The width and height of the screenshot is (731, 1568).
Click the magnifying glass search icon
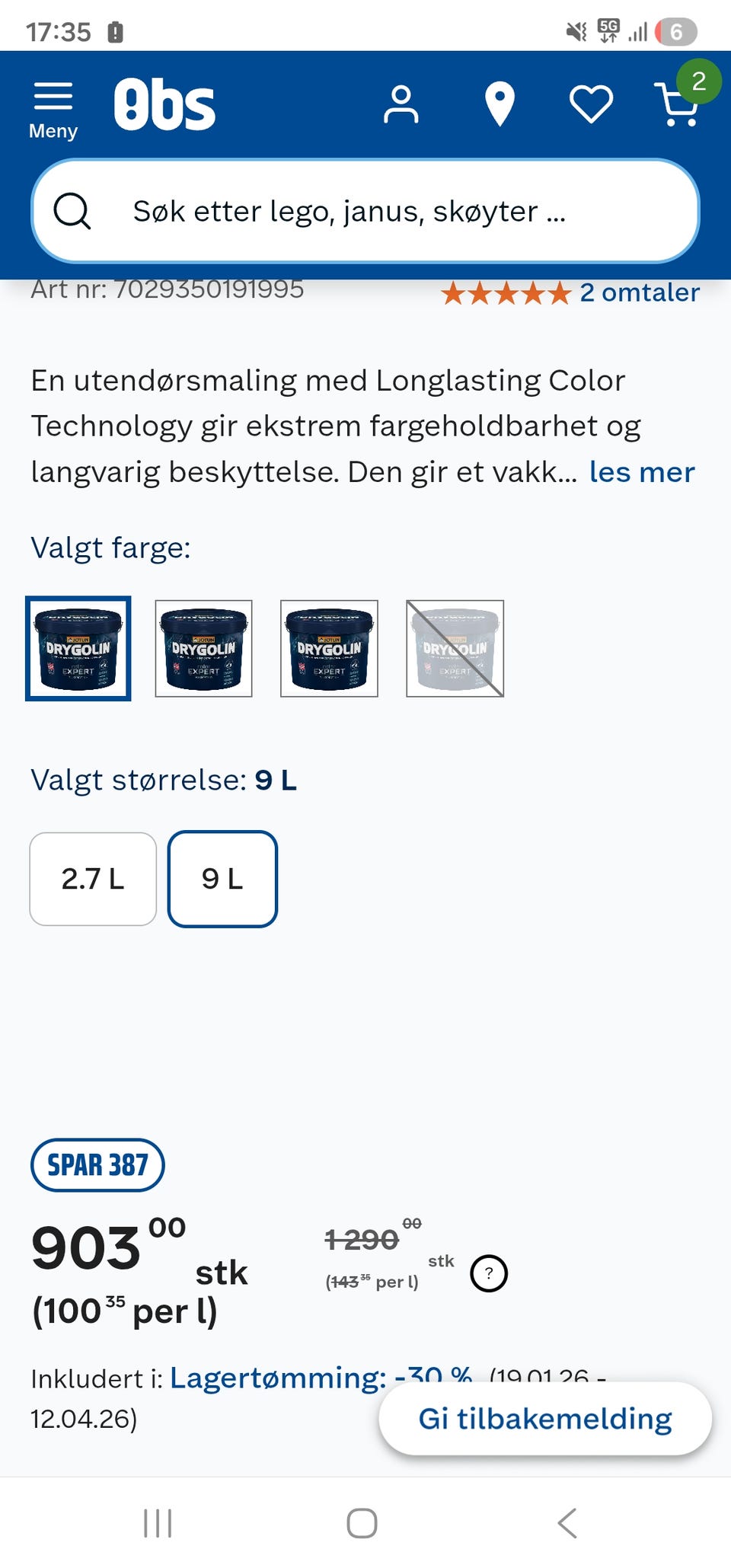coord(72,211)
